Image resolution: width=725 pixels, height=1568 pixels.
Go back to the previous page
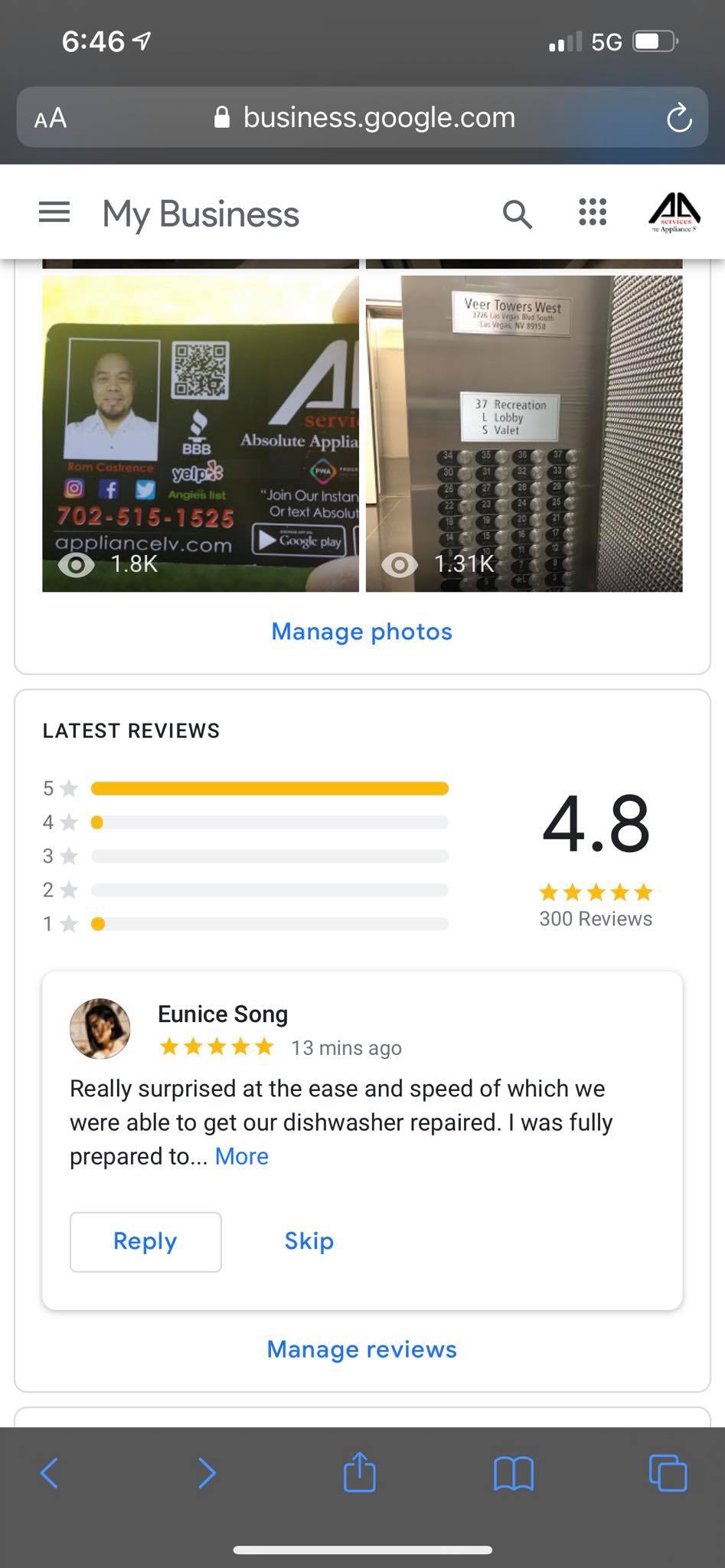click(x=50, y=1472)
